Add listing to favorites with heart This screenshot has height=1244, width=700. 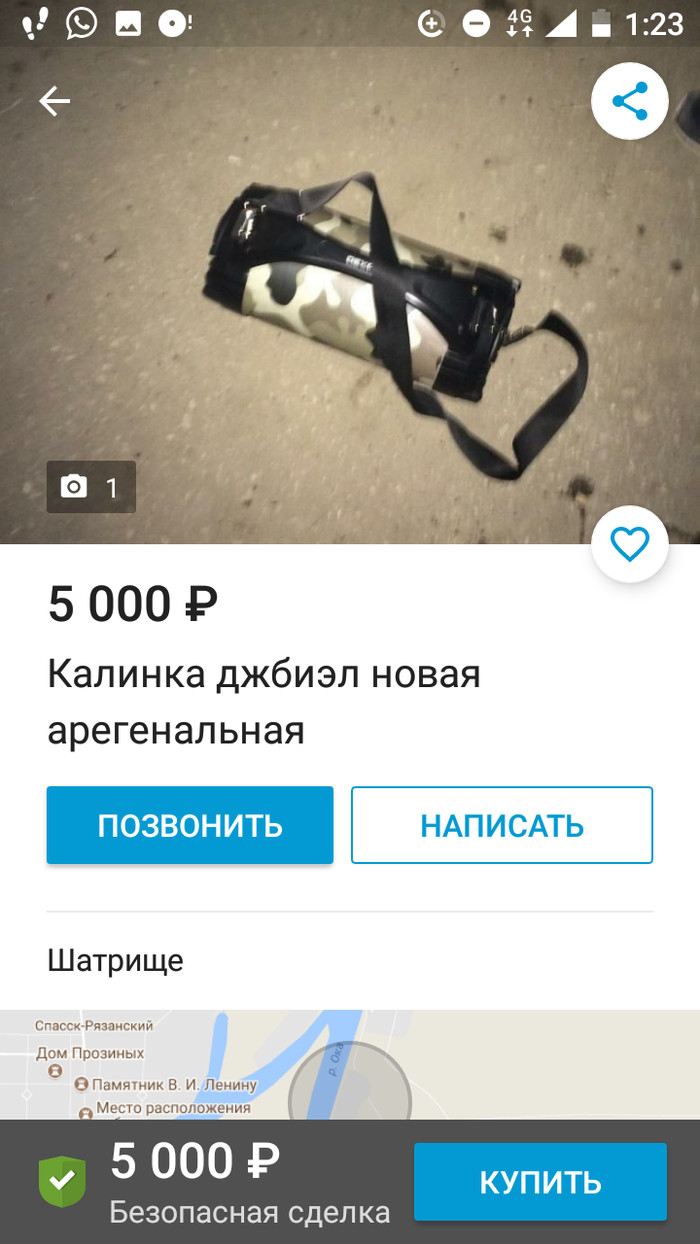pyautogui.click(x=629, y=544)
